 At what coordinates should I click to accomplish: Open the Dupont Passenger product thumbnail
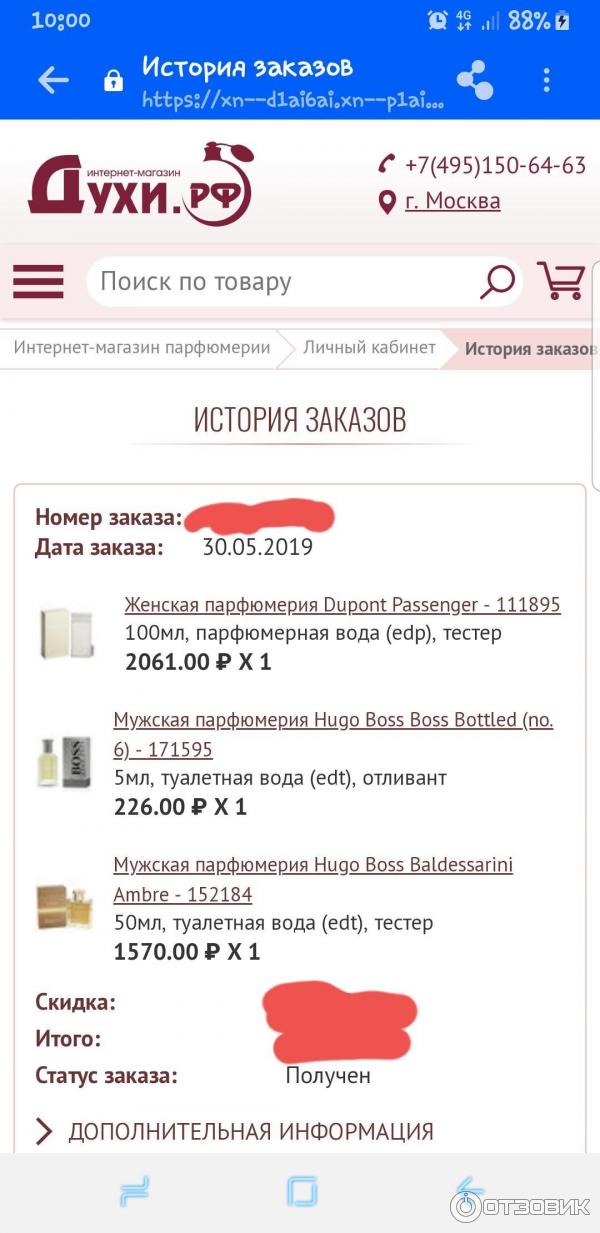click(66, 633)
